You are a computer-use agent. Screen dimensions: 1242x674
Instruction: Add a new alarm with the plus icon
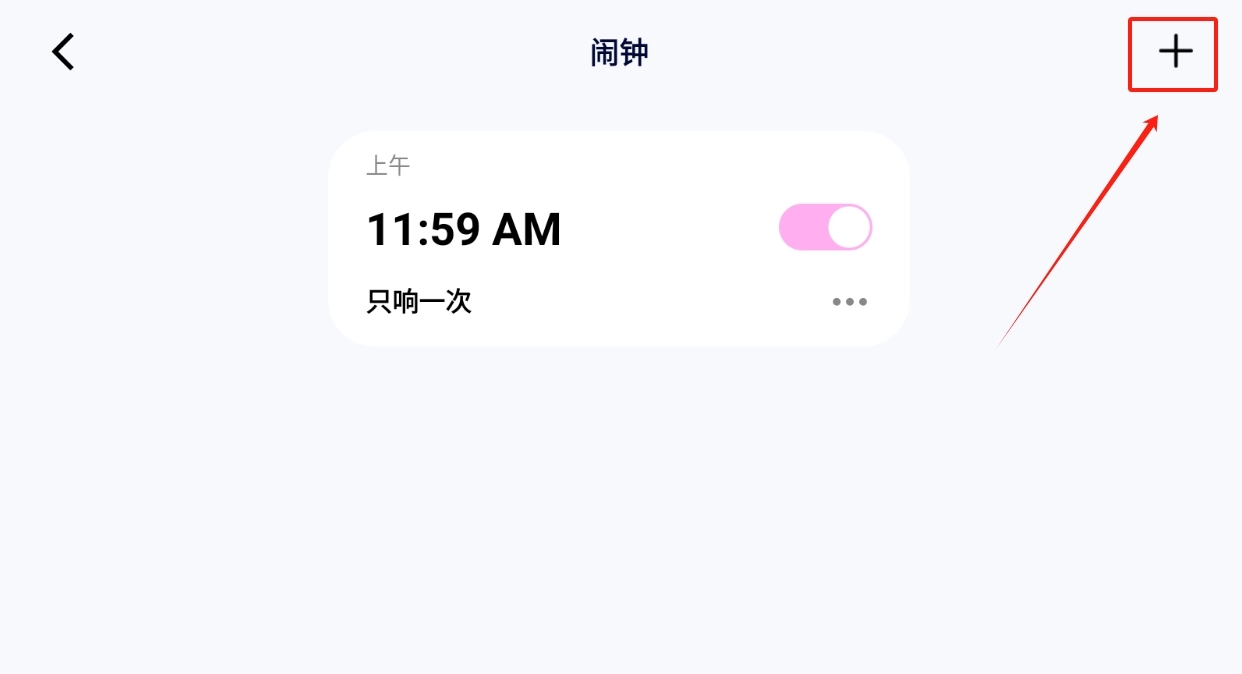(x=1175, y=52)
